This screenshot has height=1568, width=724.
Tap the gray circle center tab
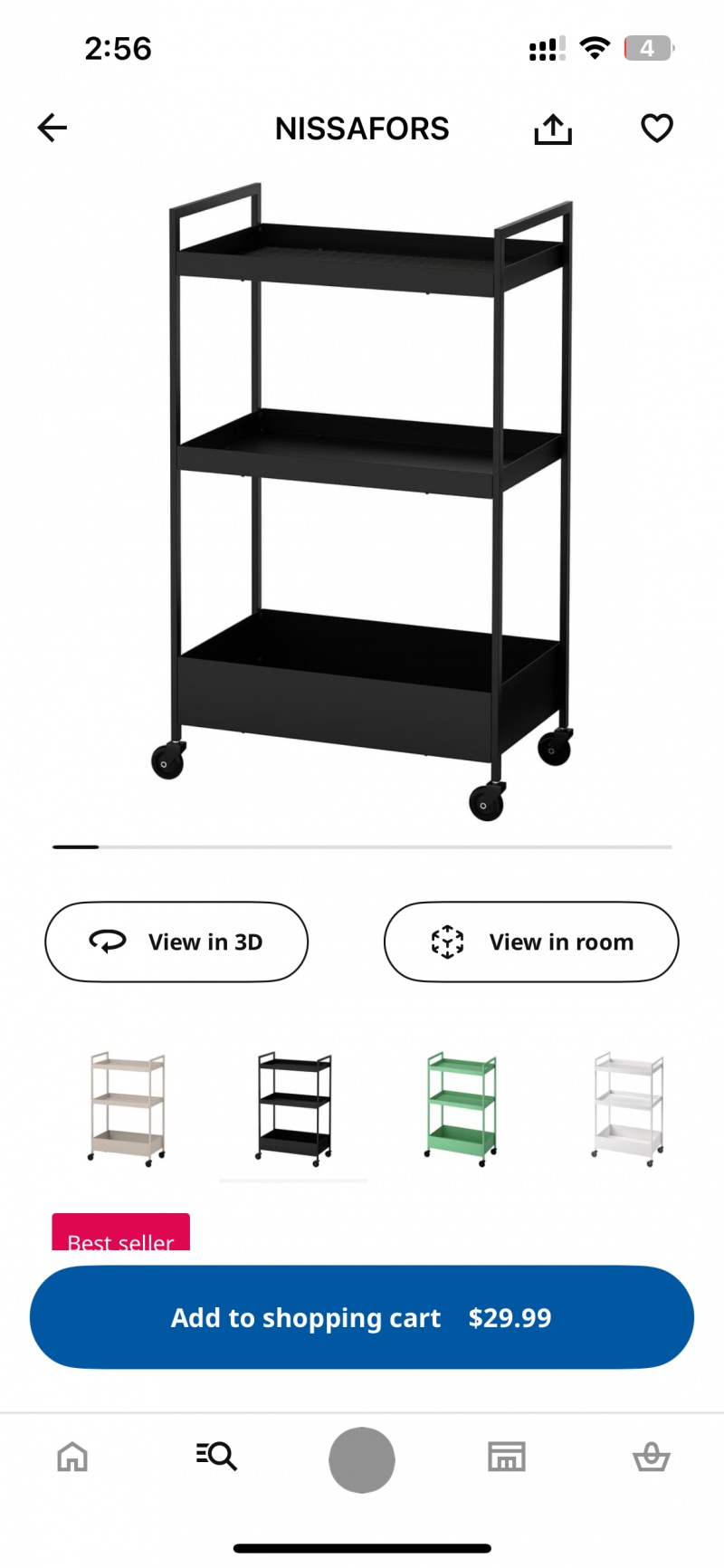pos(362,1459)
